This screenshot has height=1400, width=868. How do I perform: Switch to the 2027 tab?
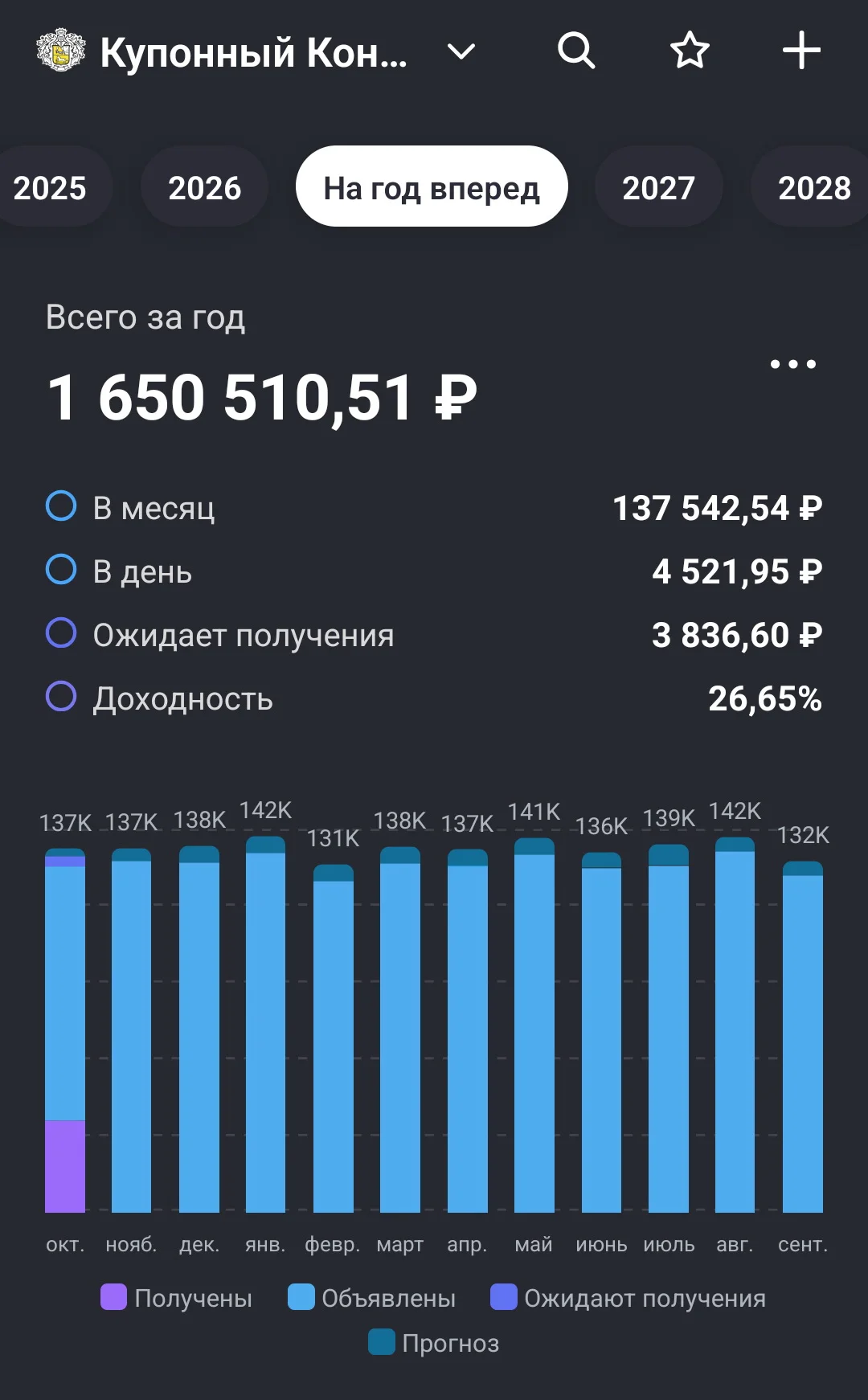(658, 187)
